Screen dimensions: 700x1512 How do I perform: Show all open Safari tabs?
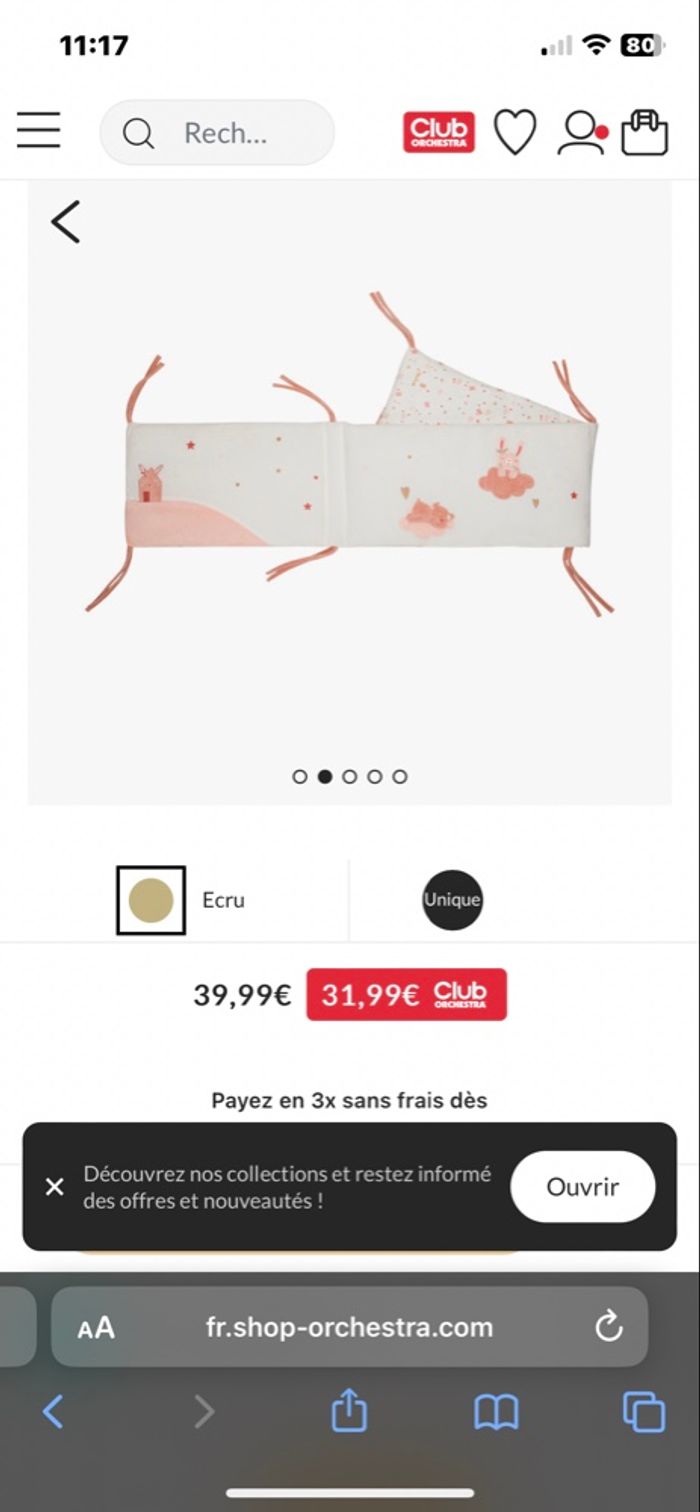click(643, 1412)
